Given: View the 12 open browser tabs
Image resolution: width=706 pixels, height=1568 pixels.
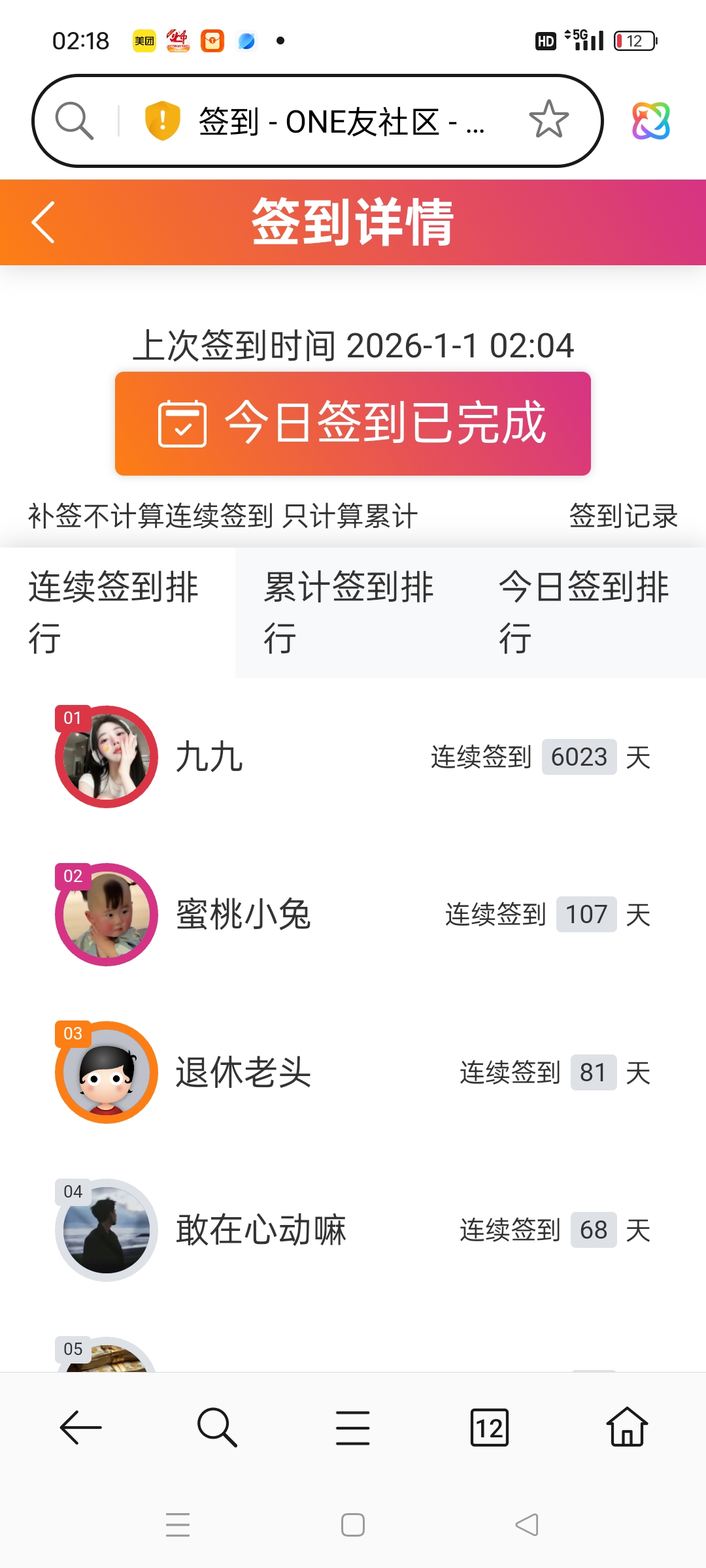Looking at the screenshot, I should [490, 1428].
